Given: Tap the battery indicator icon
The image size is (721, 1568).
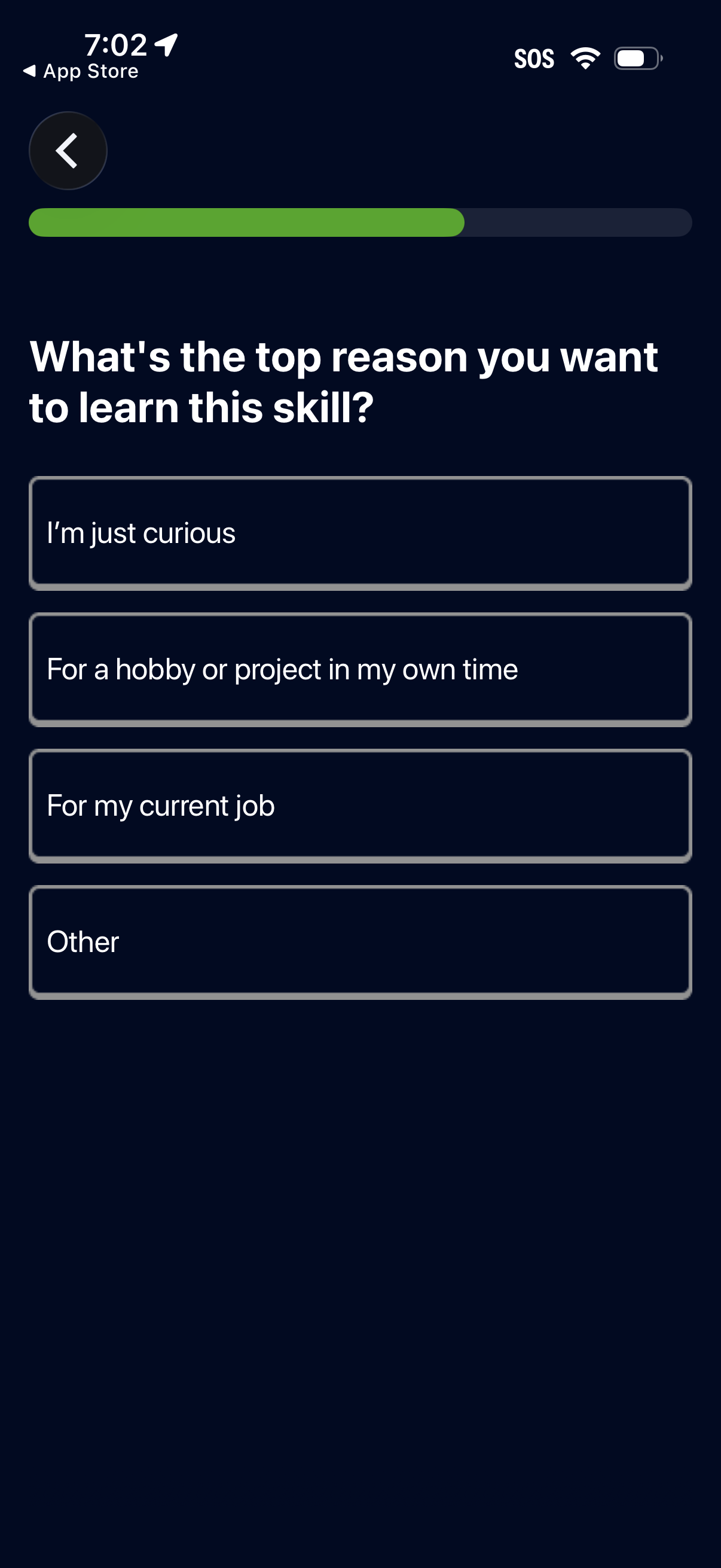Looking at the screenshot, I should [x=637, y=57].
